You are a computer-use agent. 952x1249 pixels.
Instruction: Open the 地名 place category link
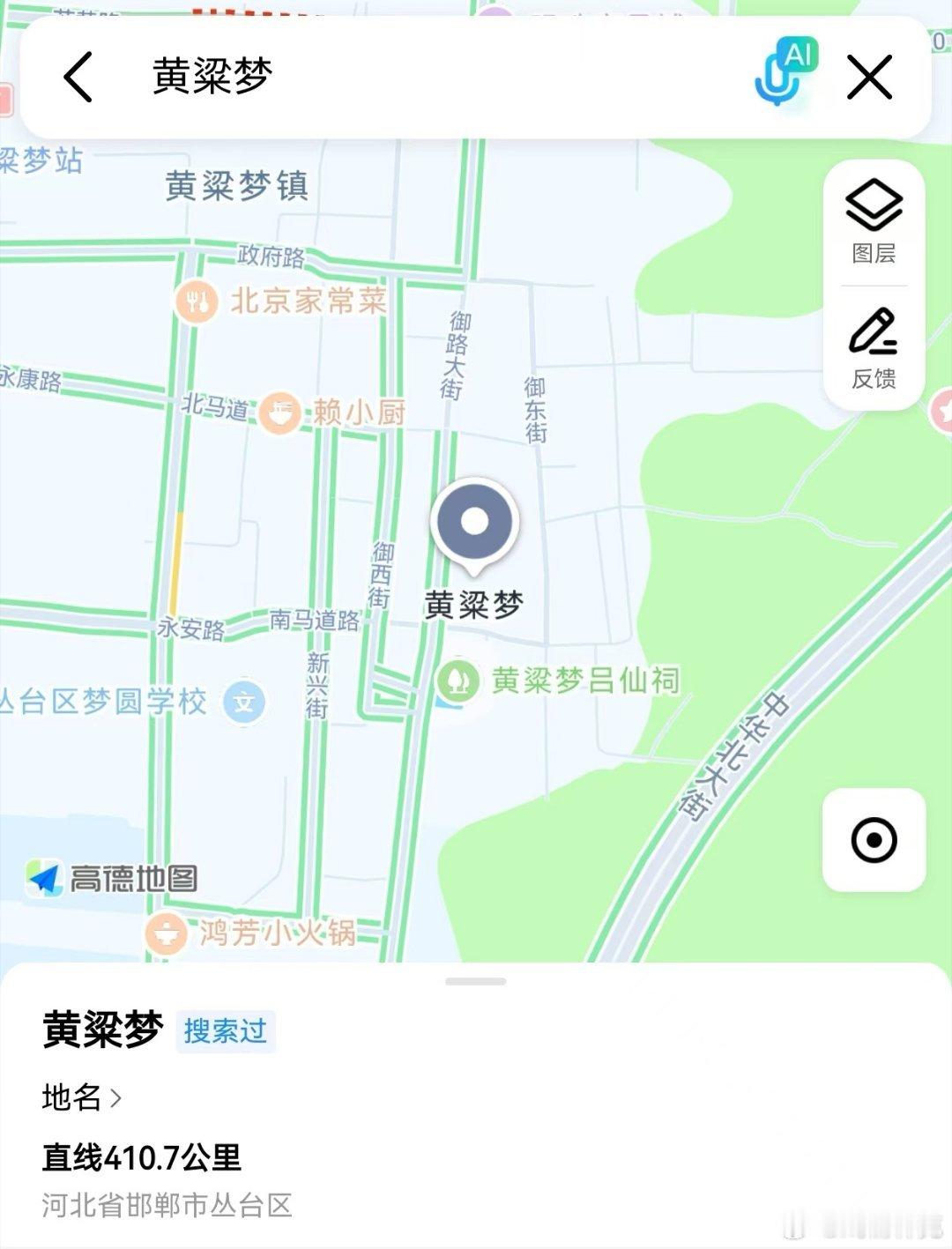click(81, 1097)
